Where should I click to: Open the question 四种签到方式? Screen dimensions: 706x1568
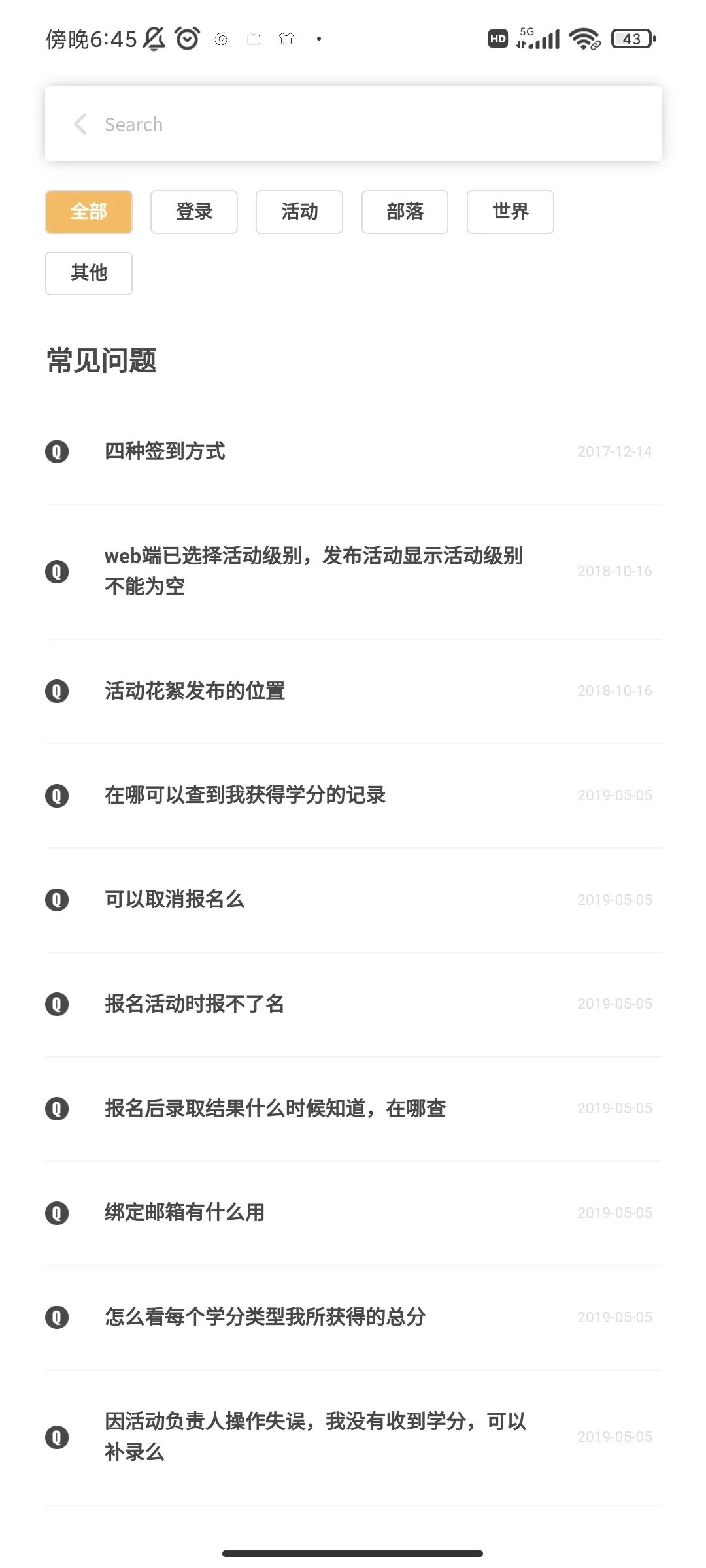[x=353, y=451]
